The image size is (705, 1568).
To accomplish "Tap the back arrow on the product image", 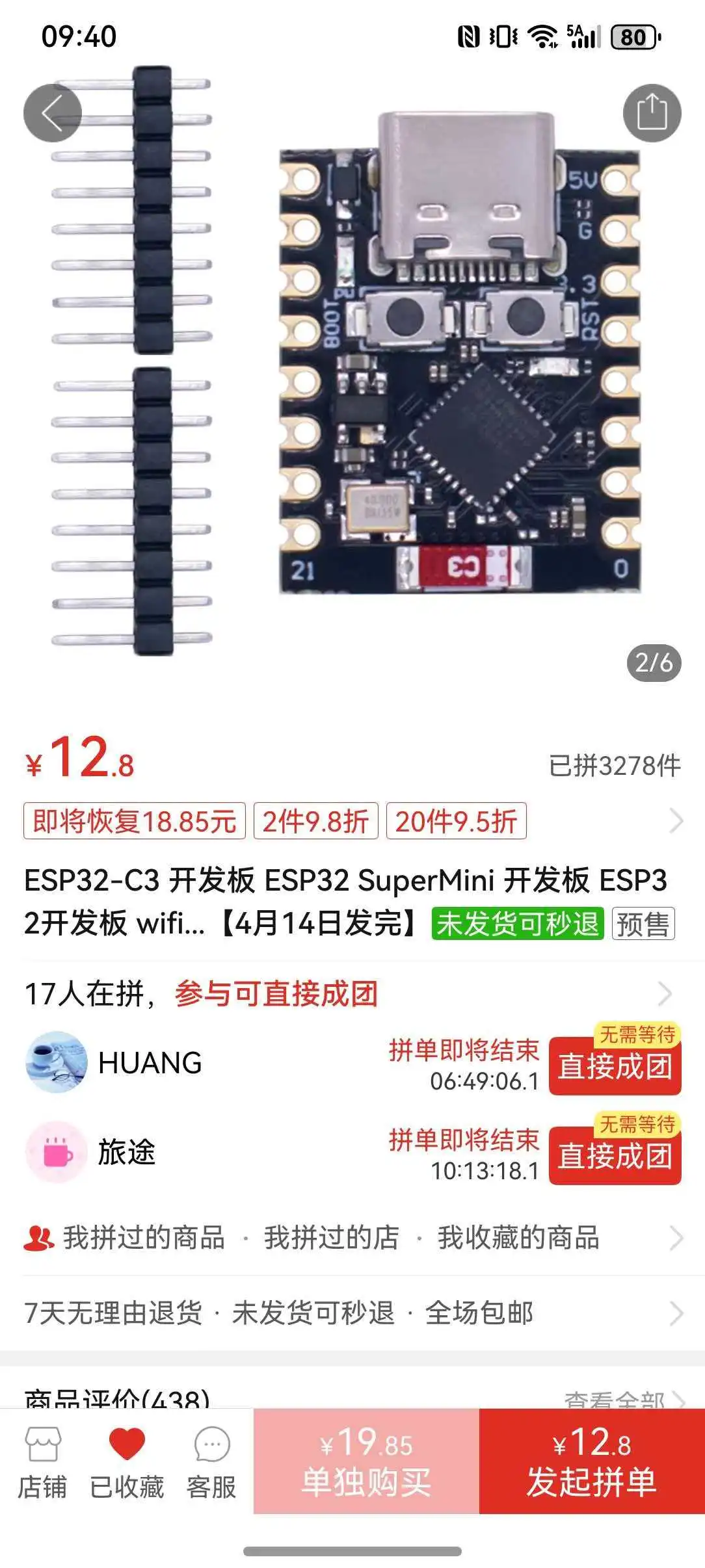I will 51,112.
